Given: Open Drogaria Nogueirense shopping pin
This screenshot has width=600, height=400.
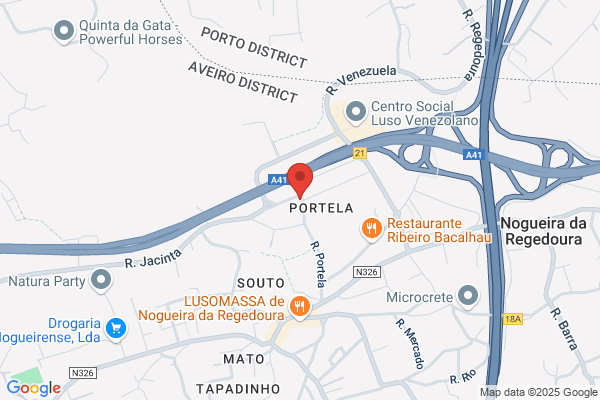Looking at the screenshot, I should (116, 329).
